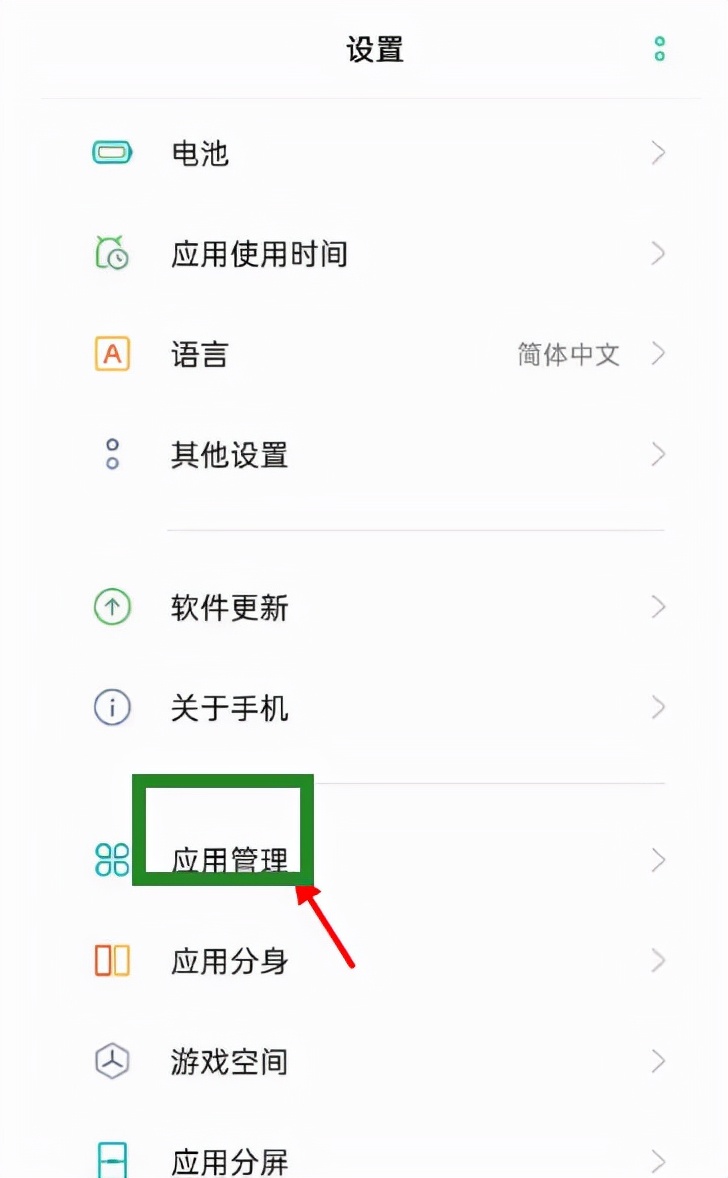Click the dots icon beside 其他设置
The width and height of the screenshot is (728, 1178).
(x=112, y=455)
